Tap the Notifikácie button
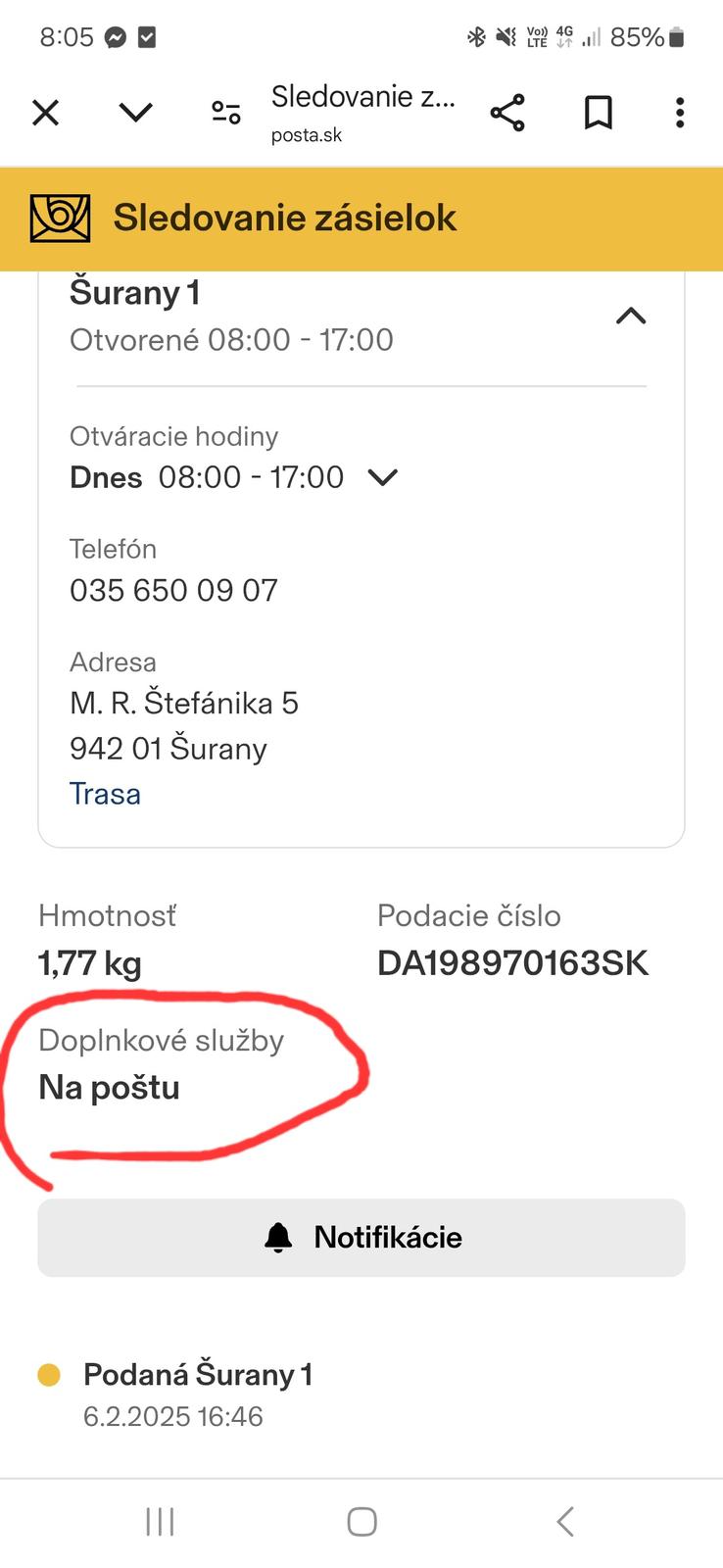This screenshot has width=723, height=1568. point(361,1237)
